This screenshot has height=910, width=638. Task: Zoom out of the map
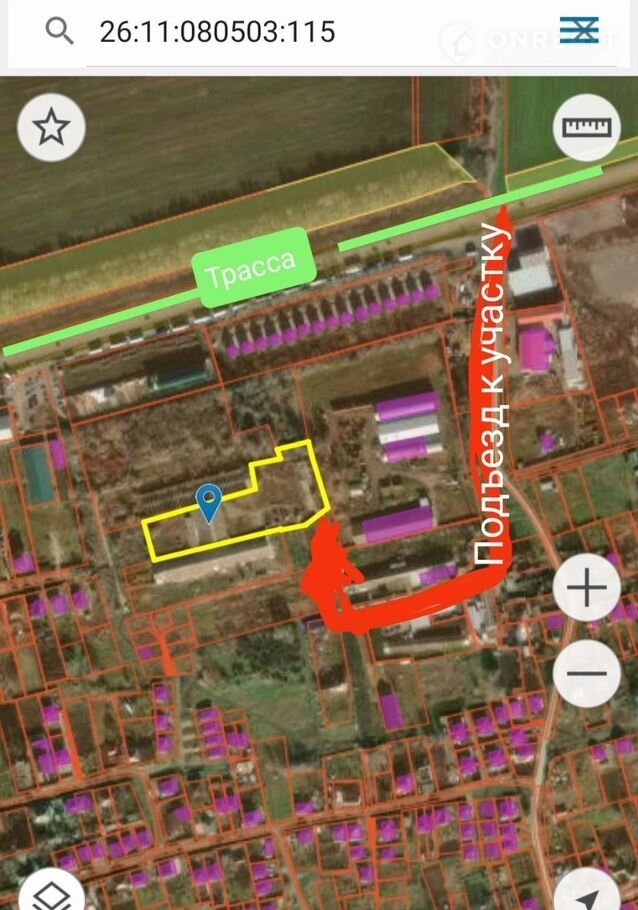point(586,672)
